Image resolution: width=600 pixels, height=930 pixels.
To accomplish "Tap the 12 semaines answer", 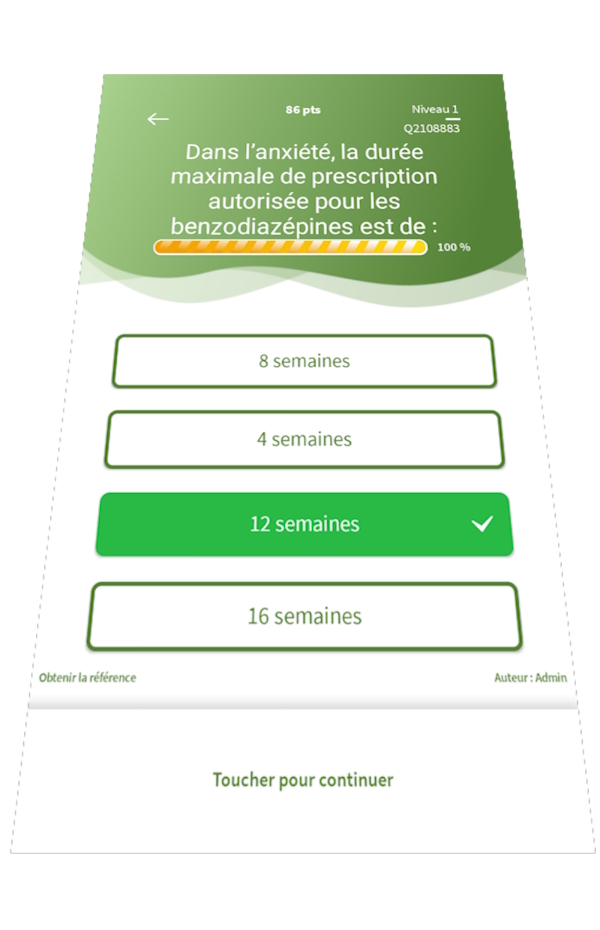I will 304,524.
